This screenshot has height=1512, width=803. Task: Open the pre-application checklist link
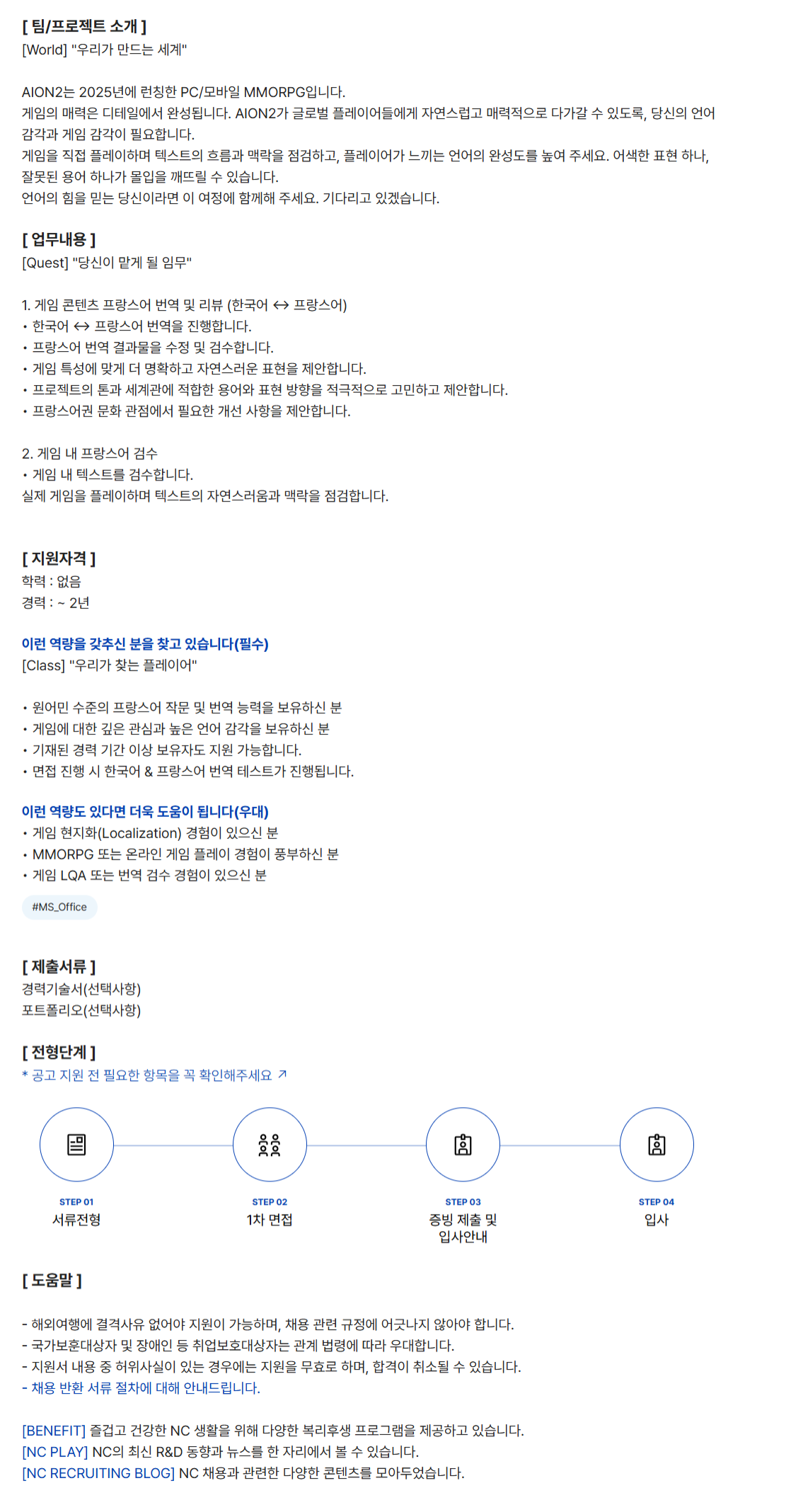(154, 1075)
